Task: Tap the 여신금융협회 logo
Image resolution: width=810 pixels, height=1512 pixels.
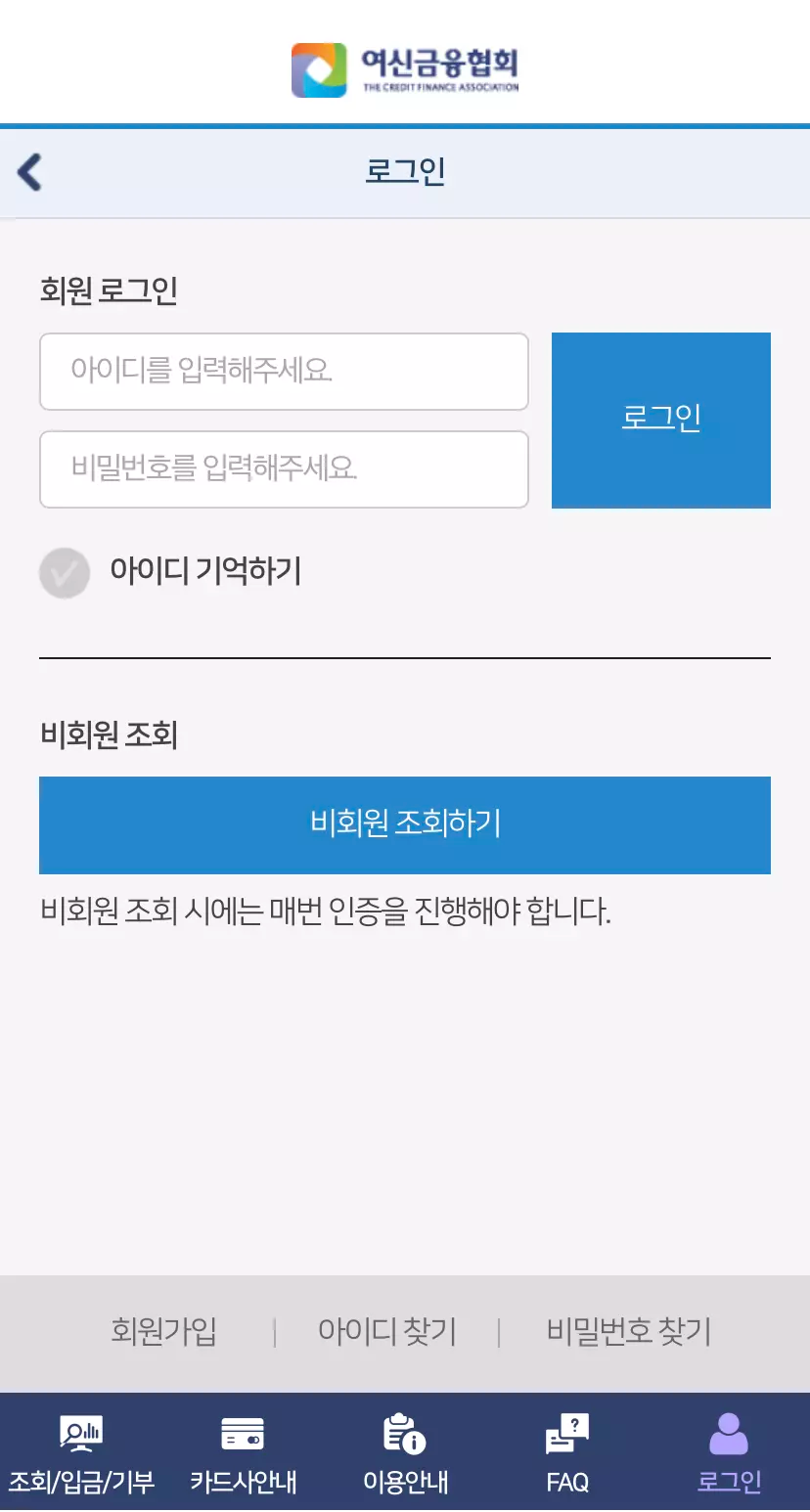Action: (405, 70)
